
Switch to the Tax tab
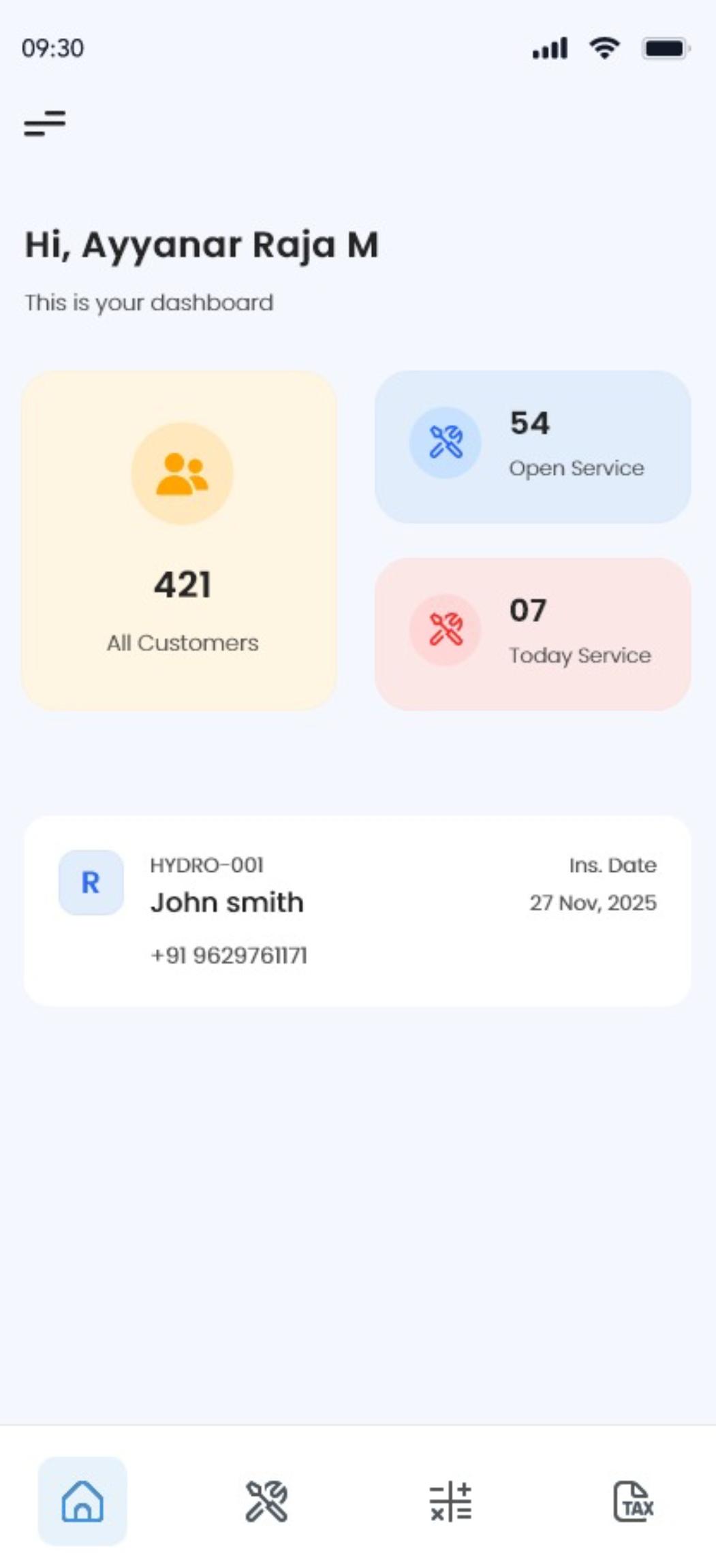pos(634,1501)
